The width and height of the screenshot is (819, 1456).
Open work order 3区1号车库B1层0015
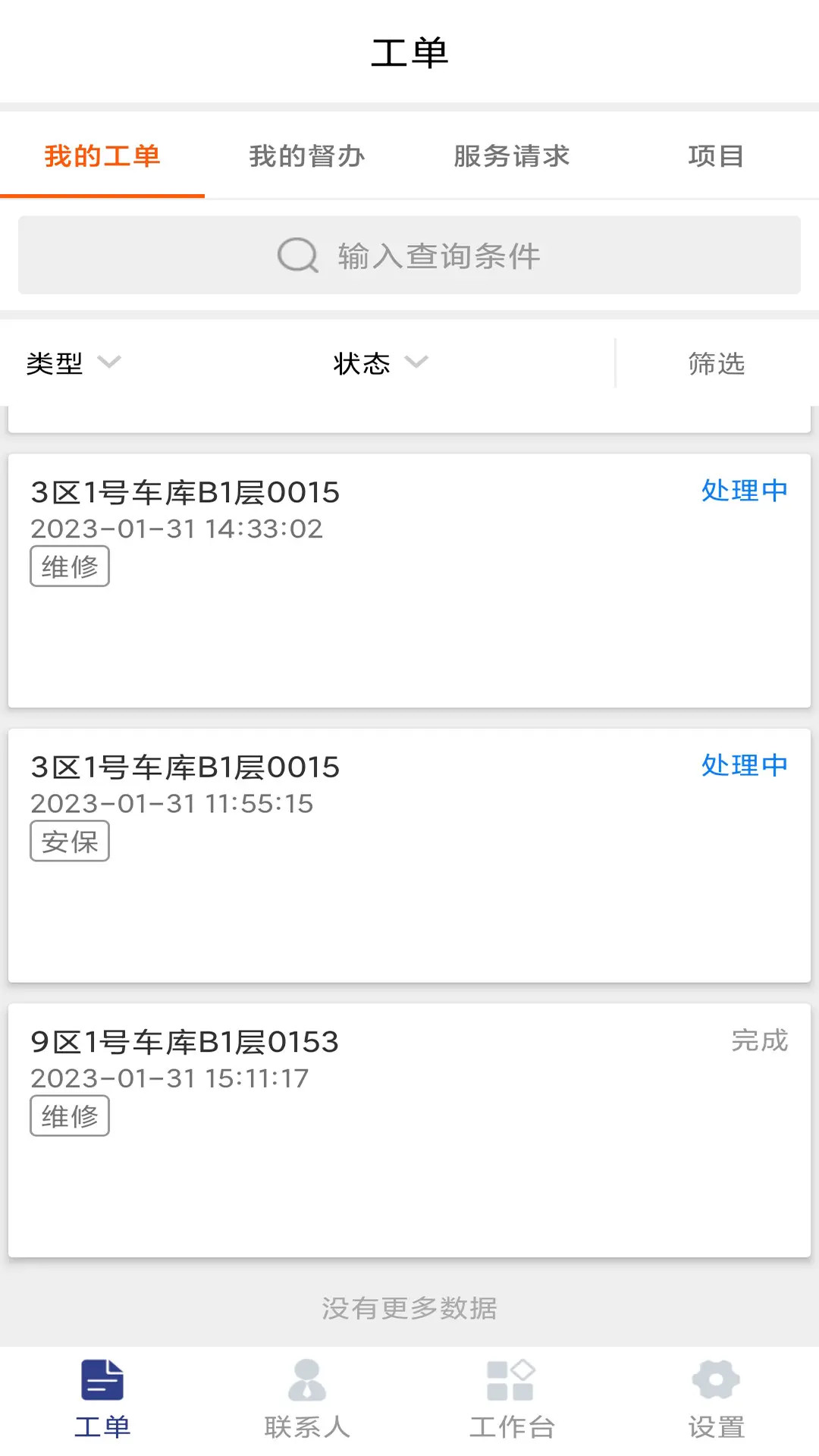click(x=186, y=491)
